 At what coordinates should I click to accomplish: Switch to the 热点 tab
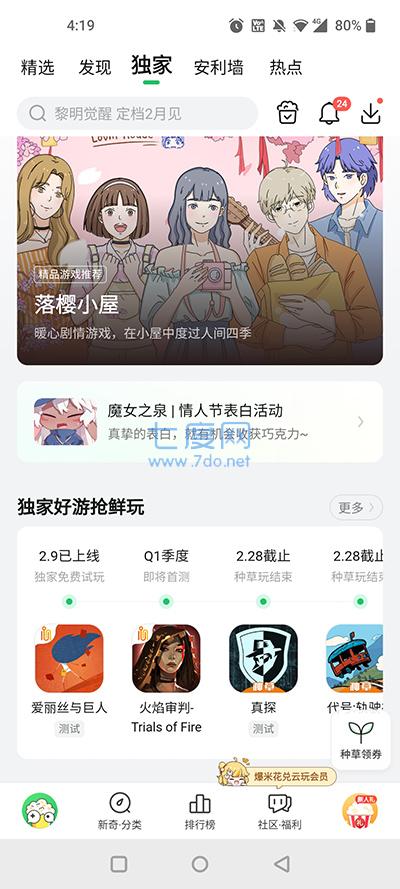(286, 67)
